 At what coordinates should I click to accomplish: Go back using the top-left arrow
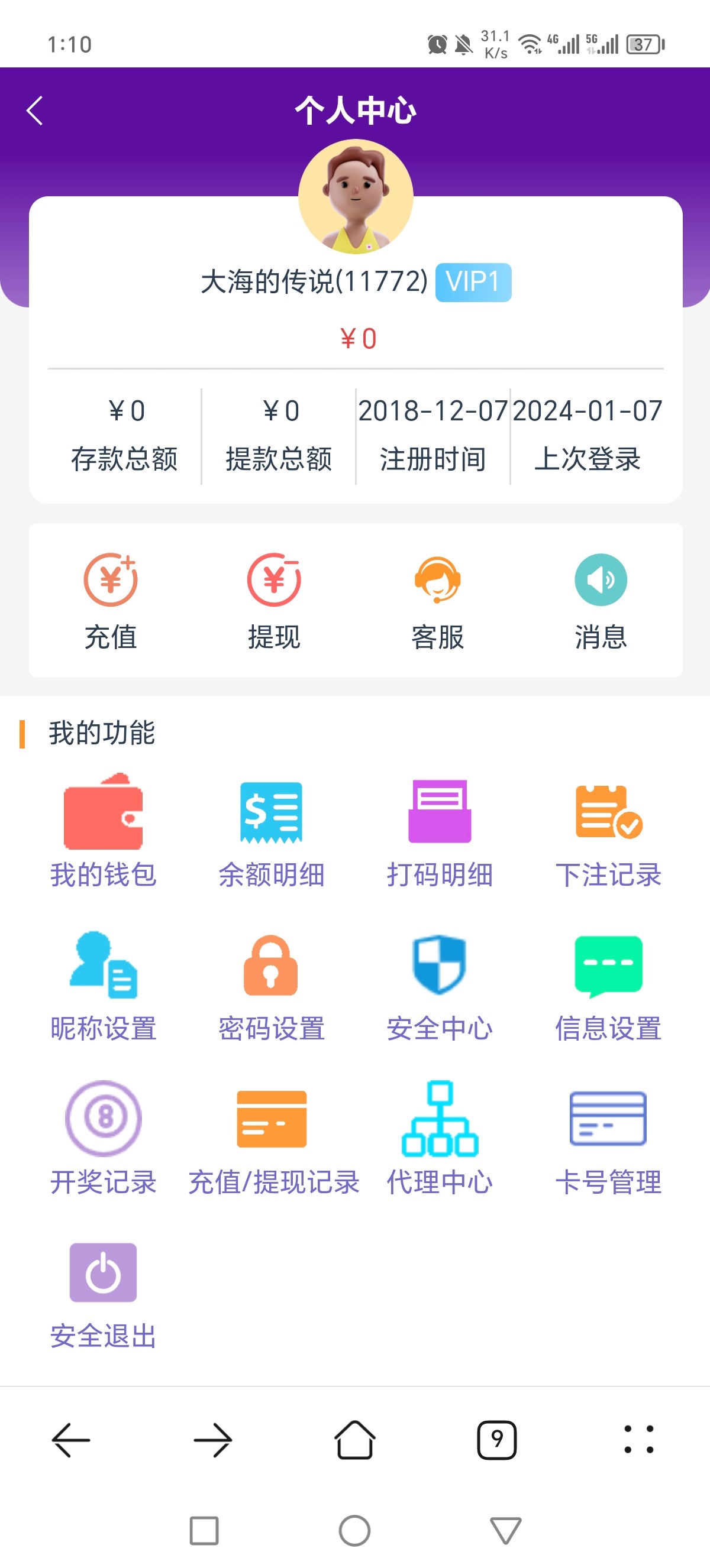point(35,111)
